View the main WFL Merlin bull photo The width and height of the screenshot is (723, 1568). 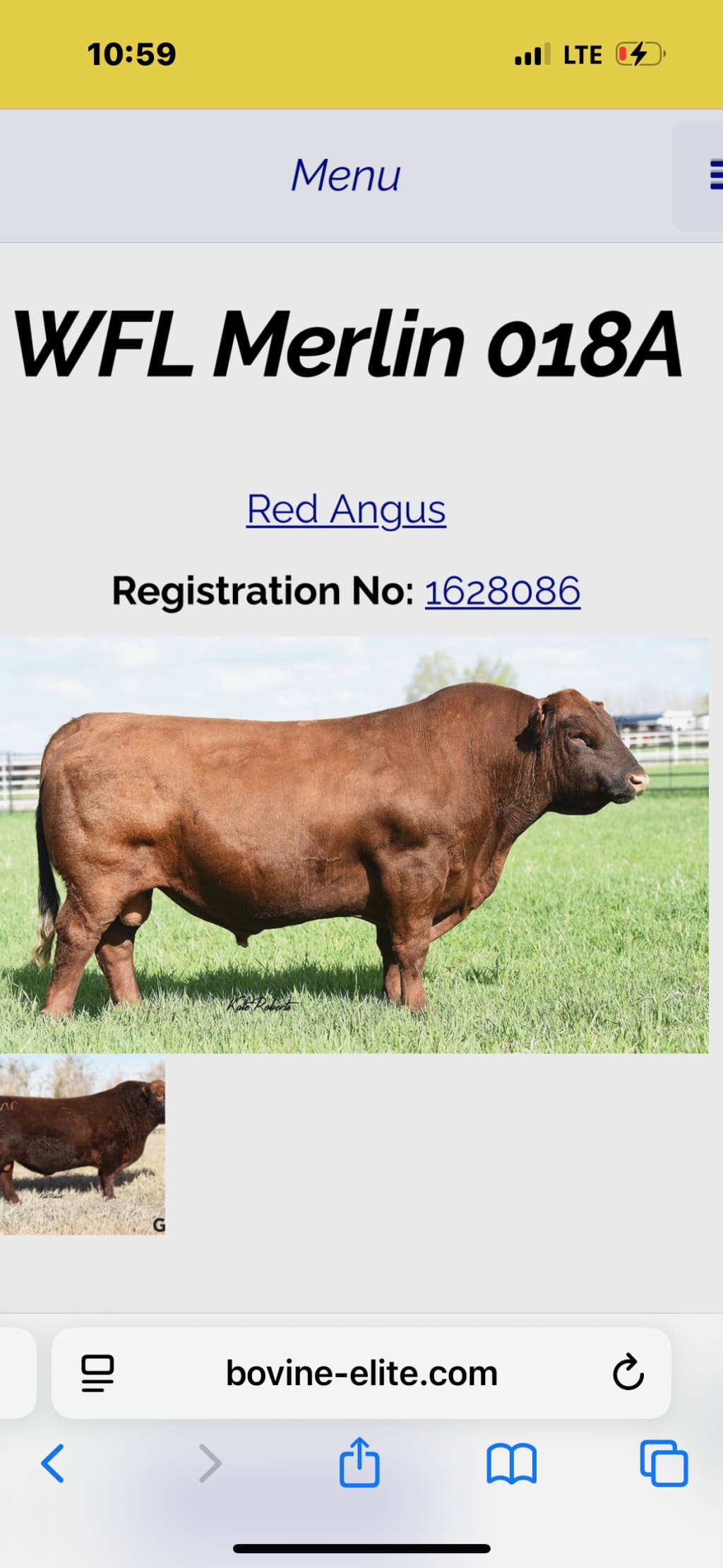pyautogui.click(x=354, y=845)
